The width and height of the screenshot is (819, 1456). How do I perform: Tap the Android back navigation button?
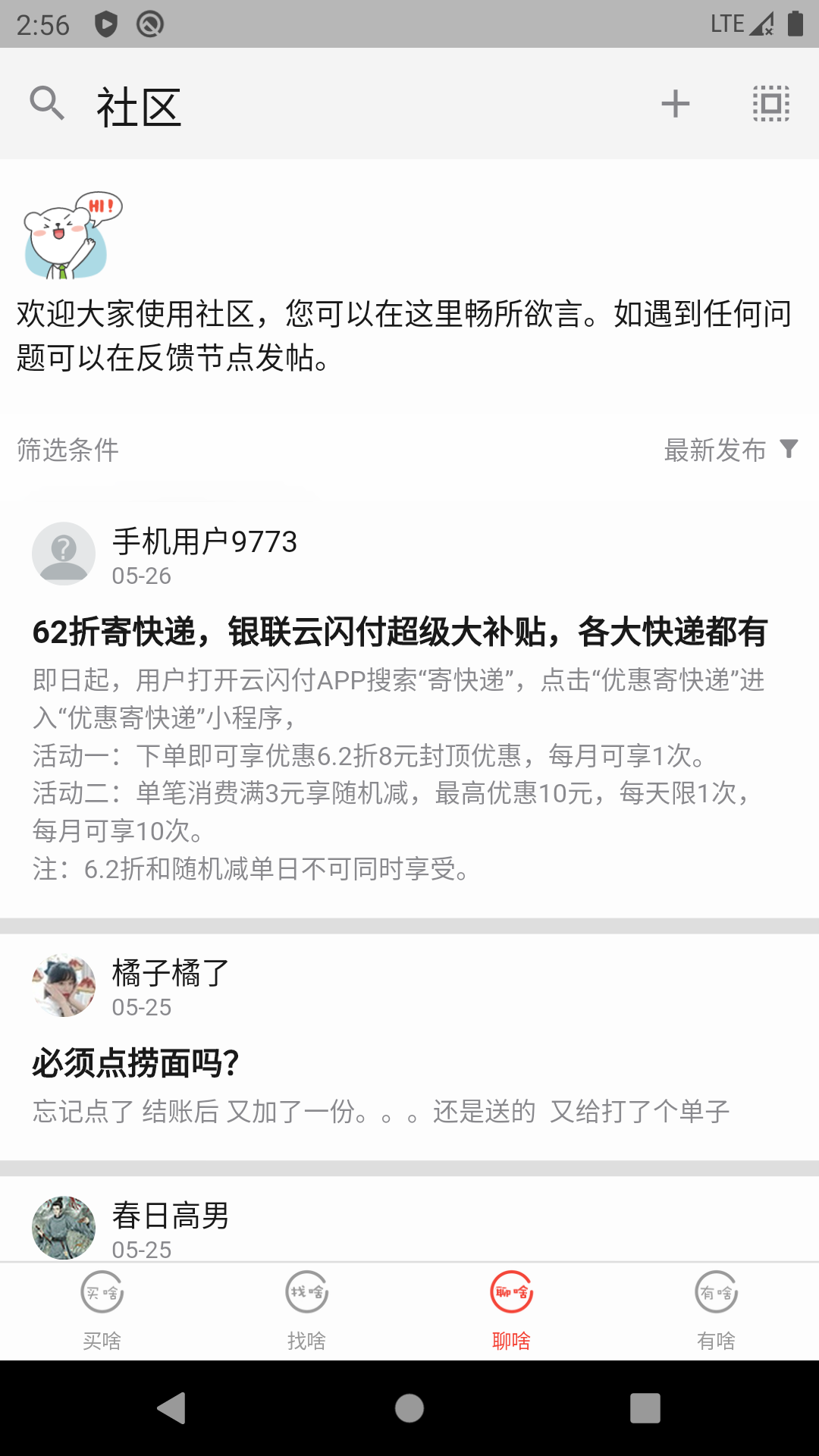pyautogui.click(x=172, y=1410)
